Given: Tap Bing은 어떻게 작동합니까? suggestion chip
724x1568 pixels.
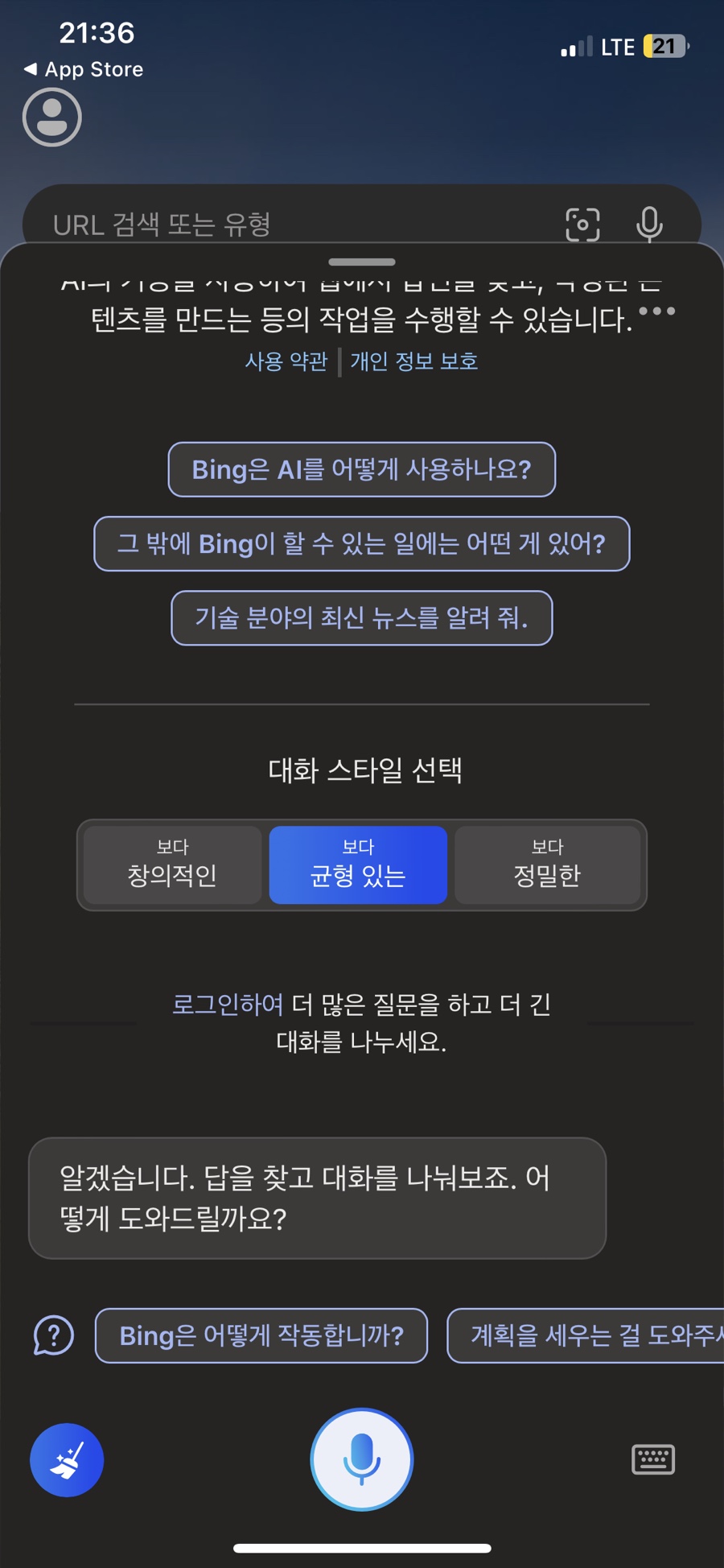Looking at the screenshot, I should coord(261,1335).
